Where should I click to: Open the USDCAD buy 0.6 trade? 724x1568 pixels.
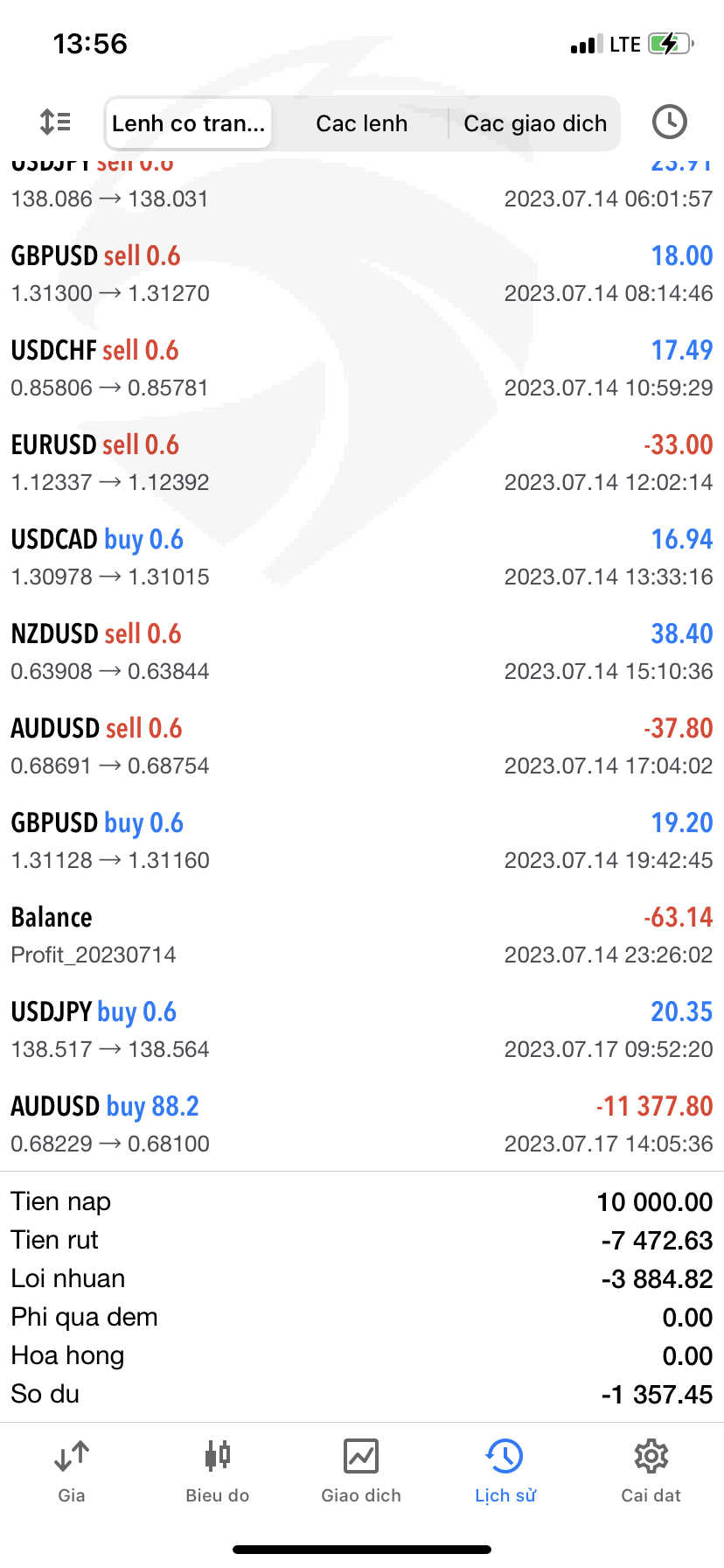coord(362,556)
